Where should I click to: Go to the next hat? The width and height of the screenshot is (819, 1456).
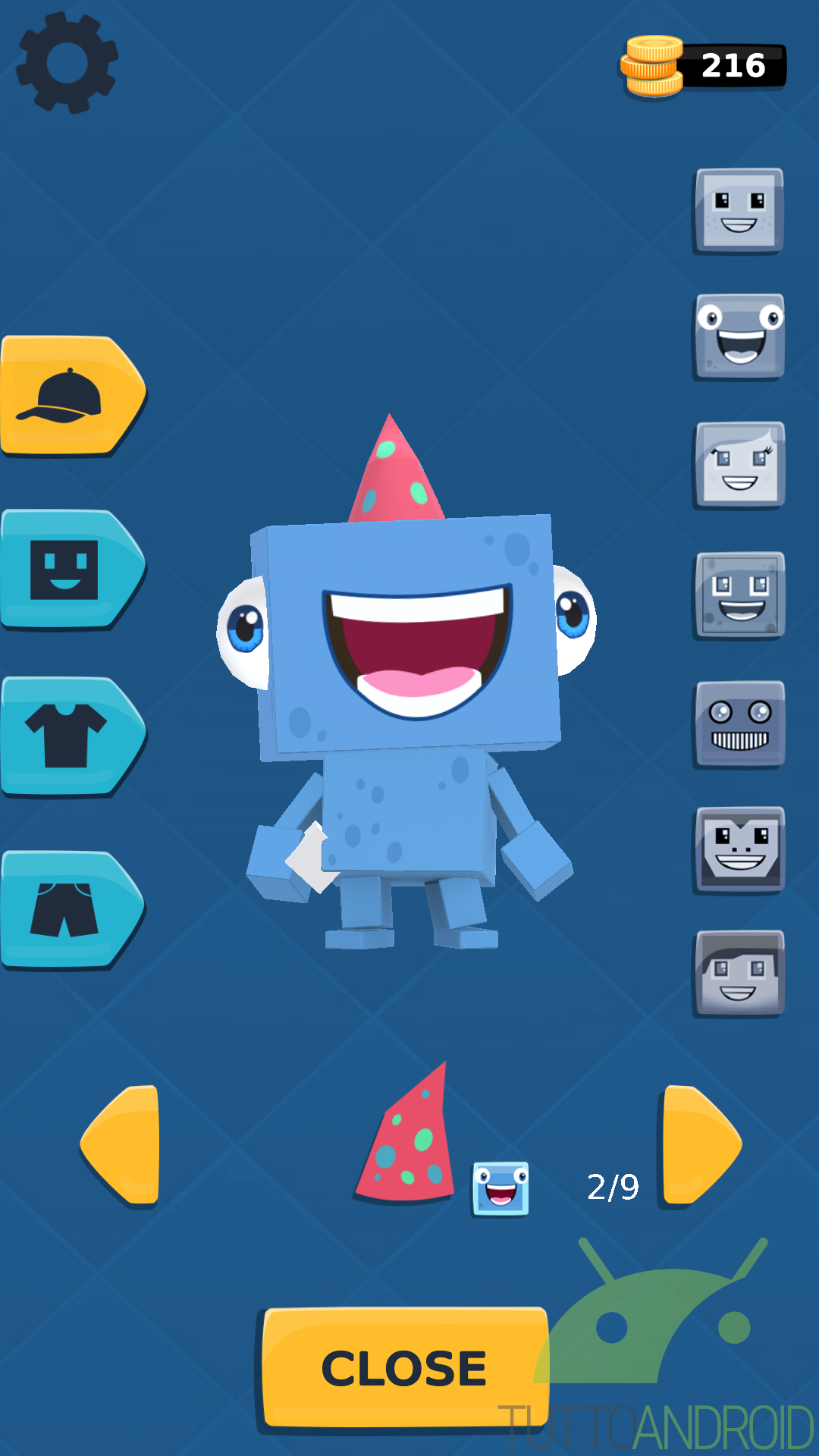click(x=699, y=1145)
